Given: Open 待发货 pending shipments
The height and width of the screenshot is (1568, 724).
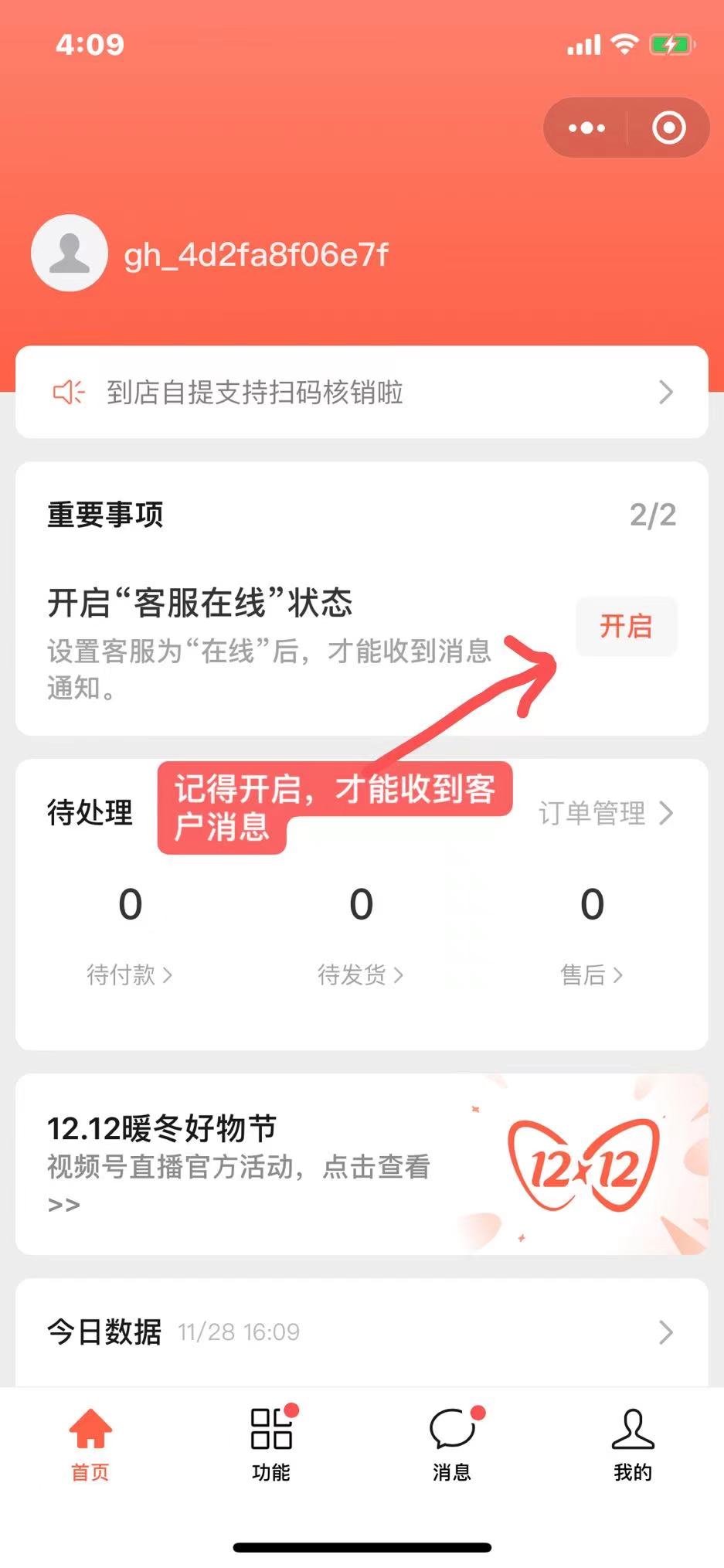Looking at the screenshot, I should tap(362, 975).
